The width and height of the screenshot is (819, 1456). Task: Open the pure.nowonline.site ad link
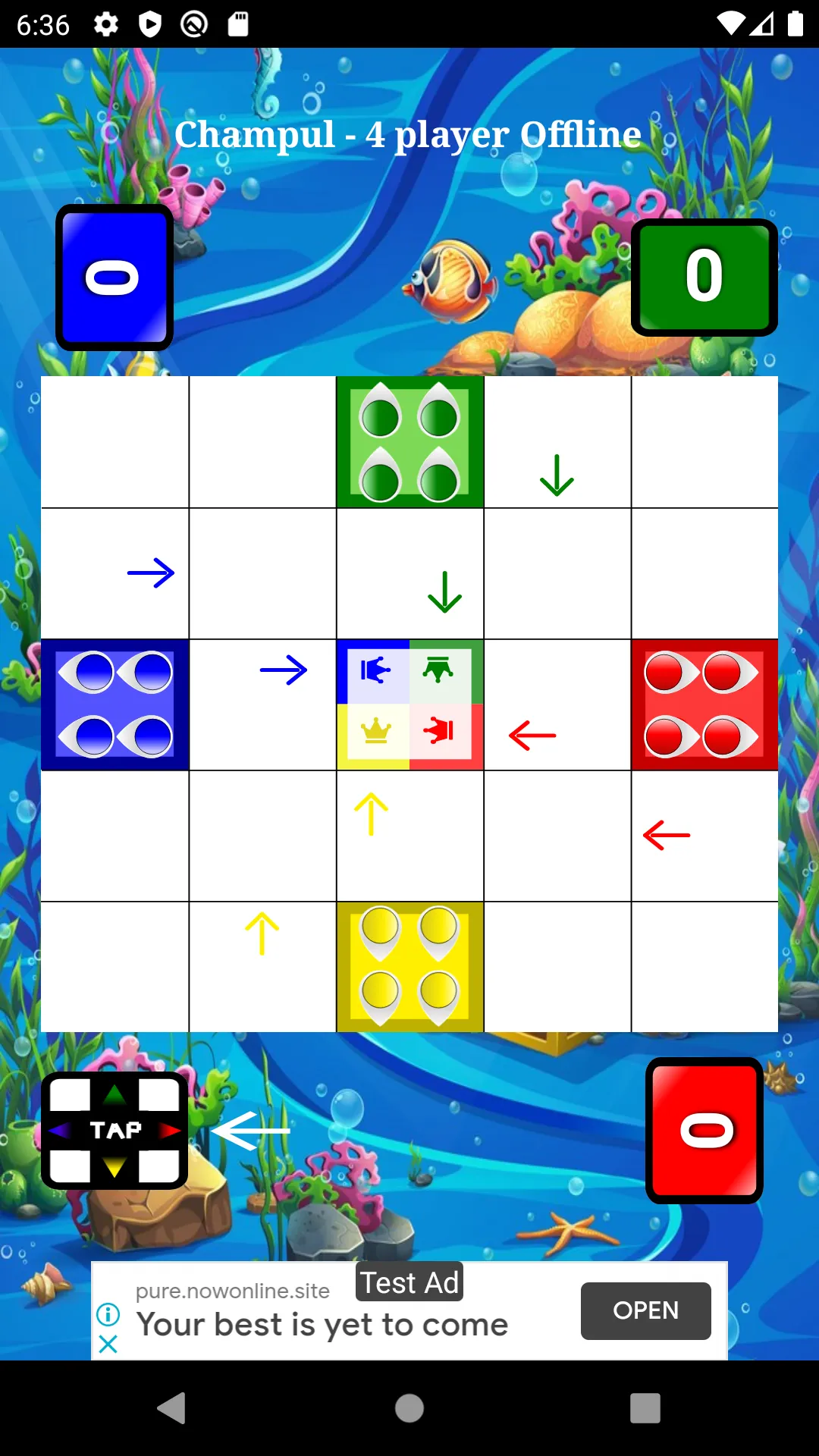[x=645, y=1311]
